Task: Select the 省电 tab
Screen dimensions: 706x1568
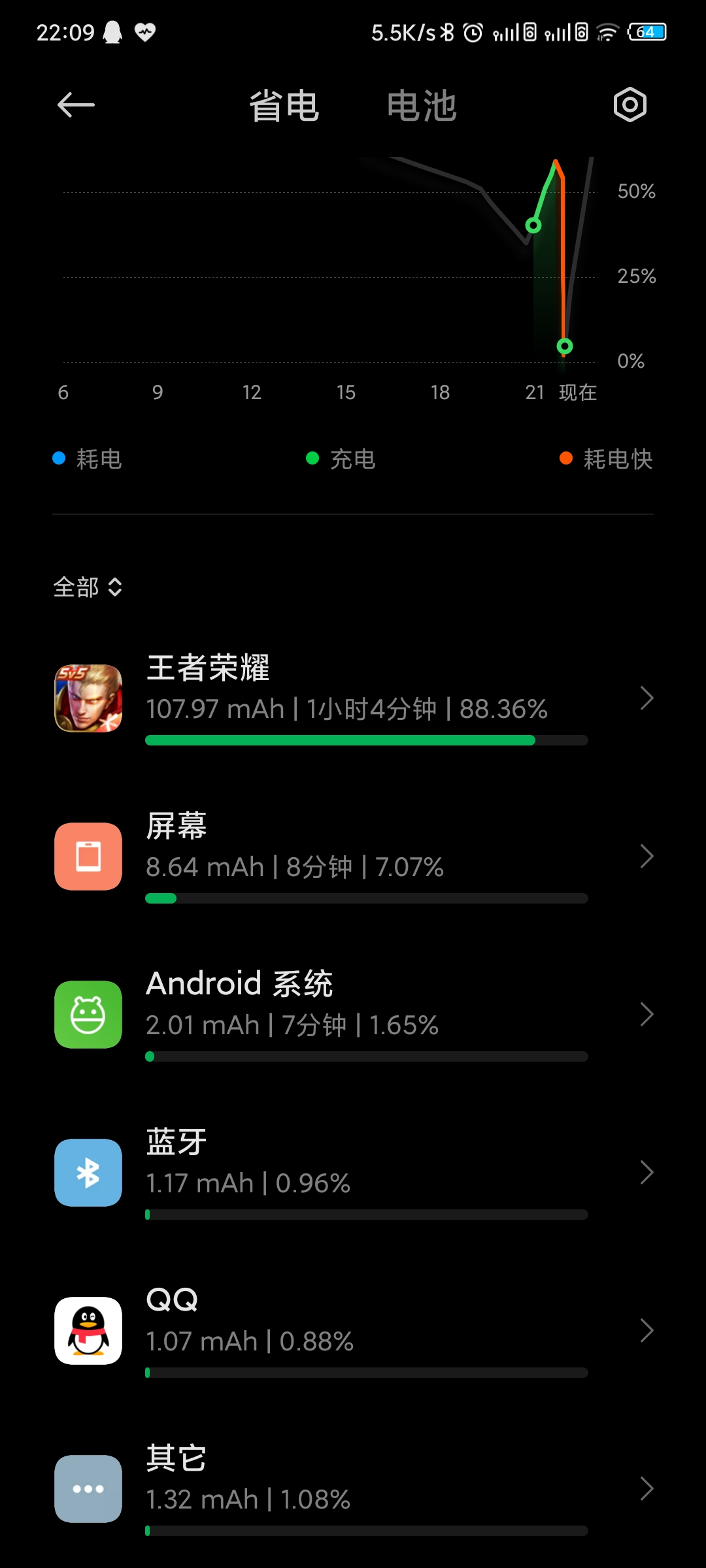Action: [x=284, y=106]
